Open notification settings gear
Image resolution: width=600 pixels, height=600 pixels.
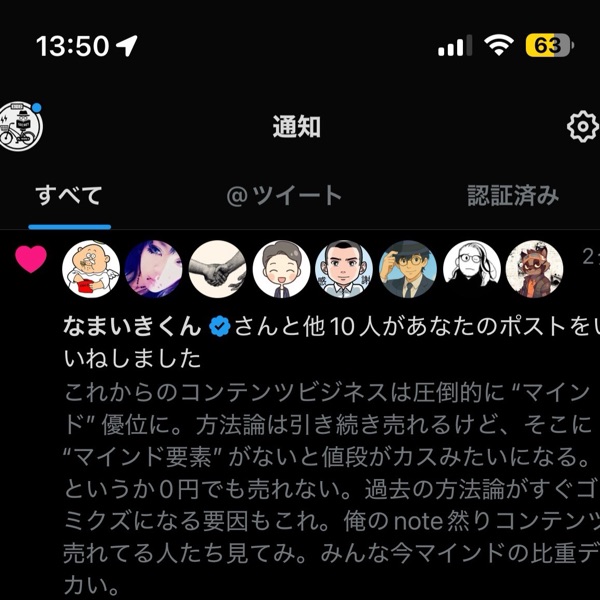tap(582, 127)
